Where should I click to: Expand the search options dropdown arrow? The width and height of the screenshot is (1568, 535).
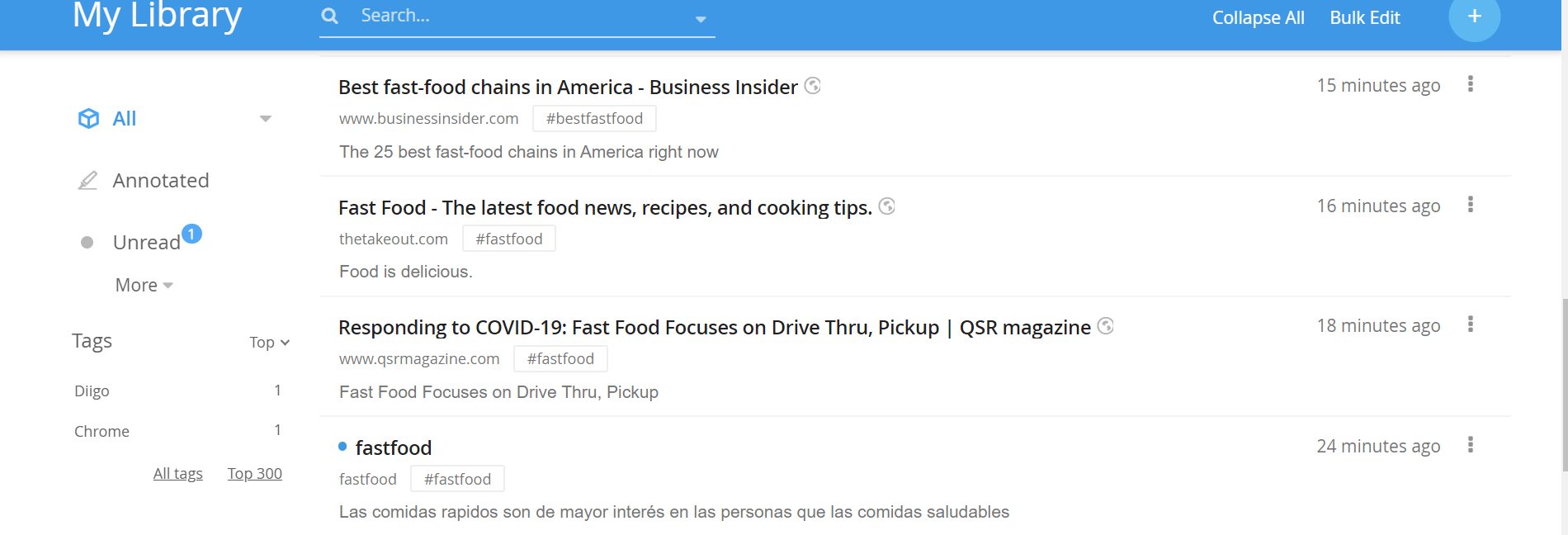pos(701,19)
